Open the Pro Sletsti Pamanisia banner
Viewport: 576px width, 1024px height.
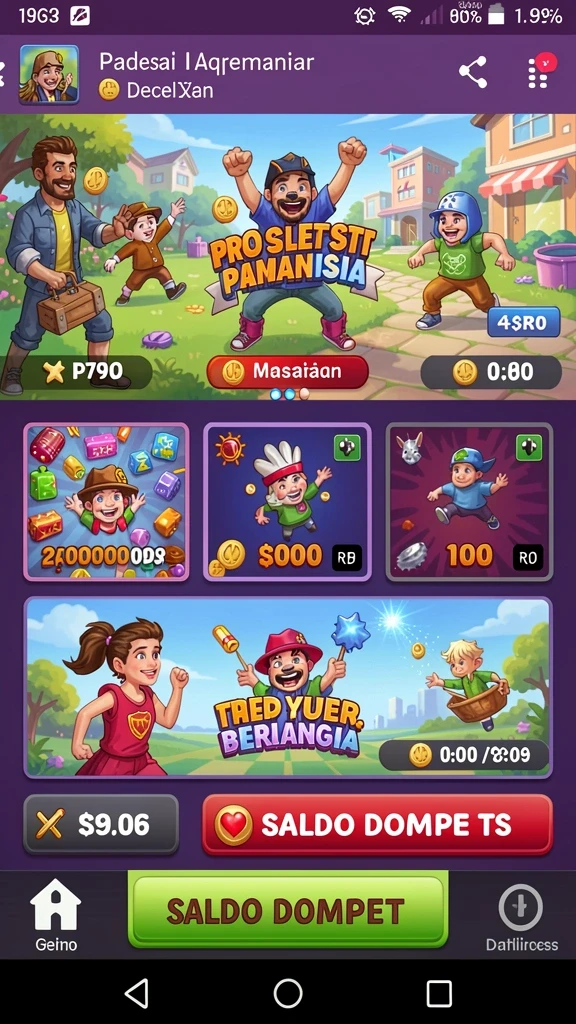pos(288,257)
